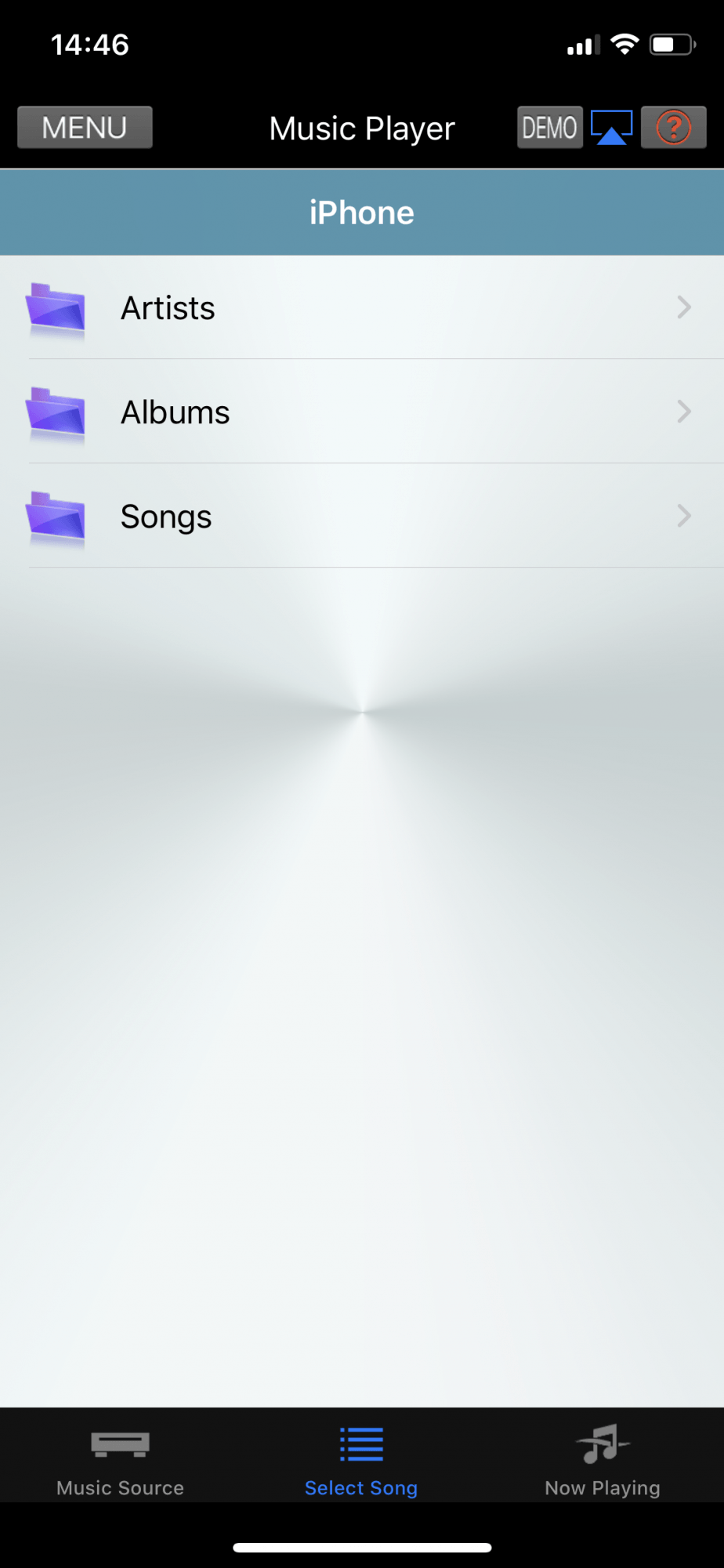The width and height of the screenshot is (724, 1568).
Task: Open the MENU button
Action: point(85,128)
